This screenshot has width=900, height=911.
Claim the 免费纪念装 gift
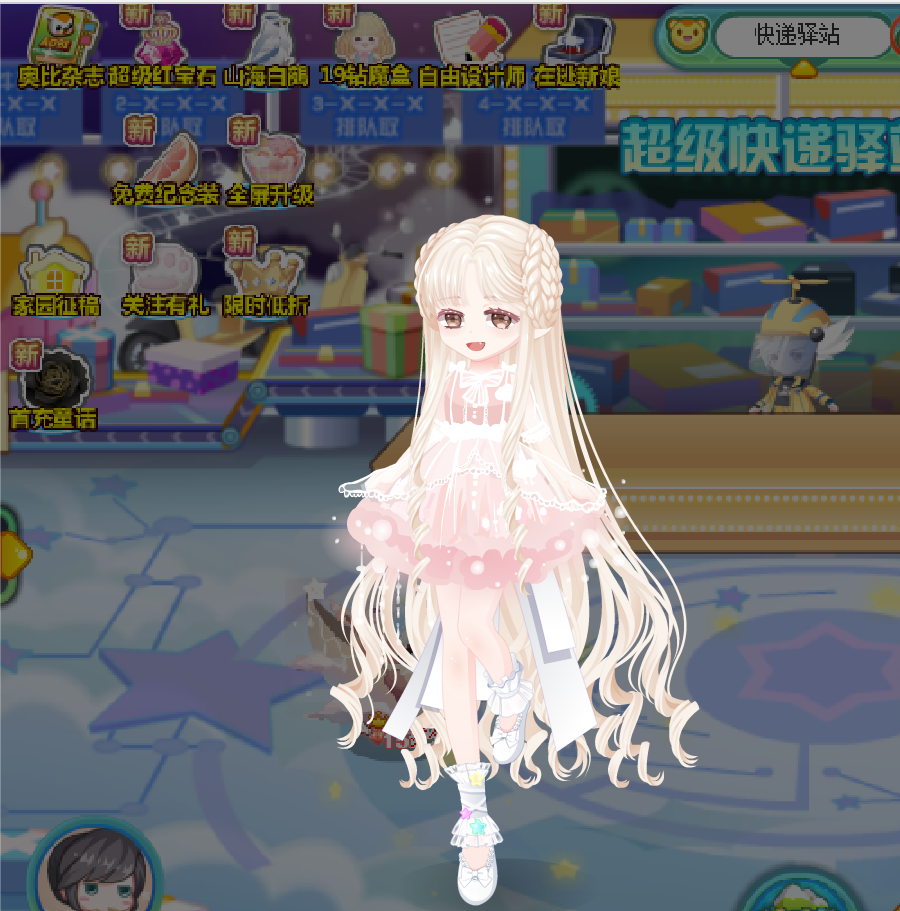[165, 162]
